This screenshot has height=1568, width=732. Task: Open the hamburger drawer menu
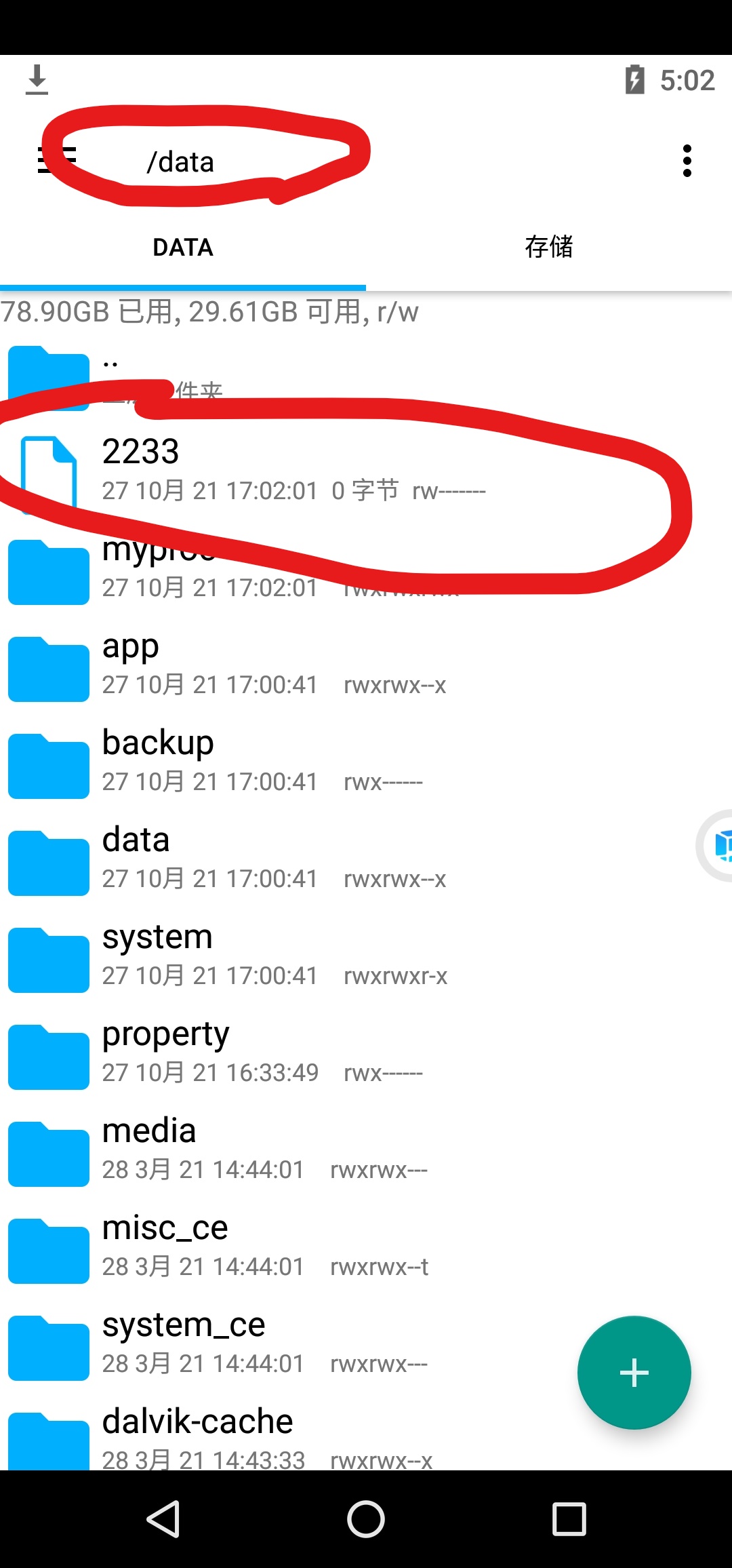point(56,161)
